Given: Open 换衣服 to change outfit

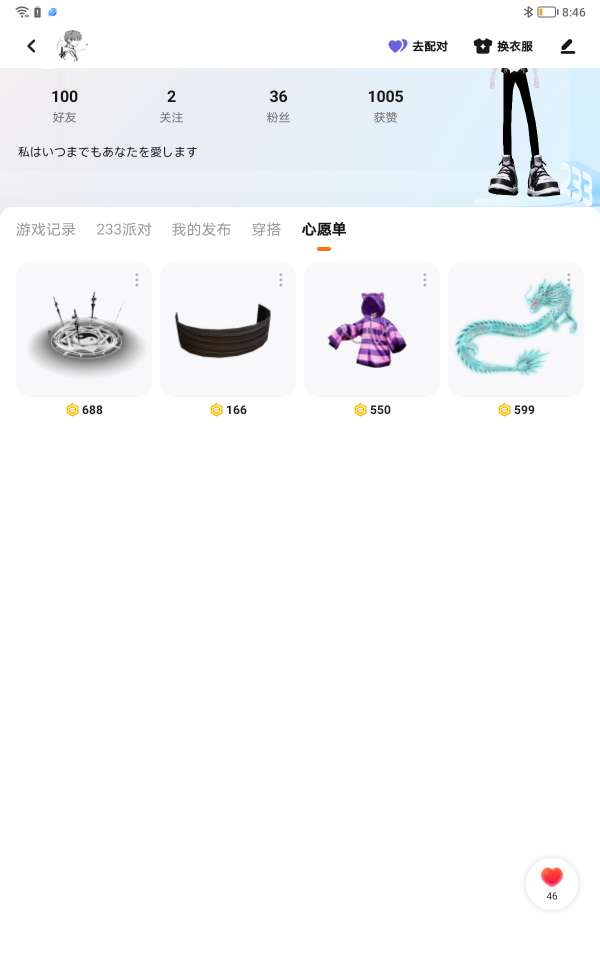Looking at the screenshot, I should coord(503,46).
